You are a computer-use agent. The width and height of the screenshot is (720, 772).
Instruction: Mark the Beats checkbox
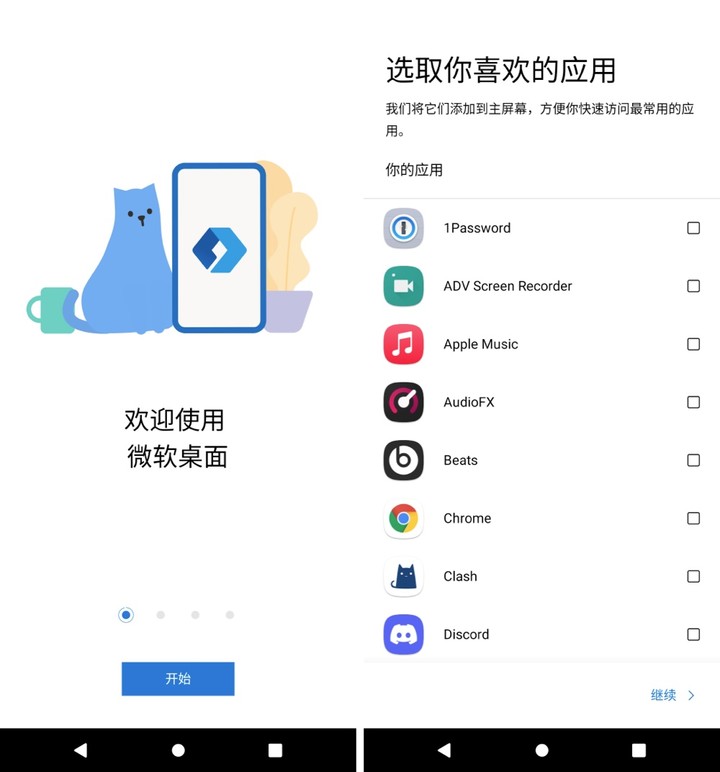point(693,460)
